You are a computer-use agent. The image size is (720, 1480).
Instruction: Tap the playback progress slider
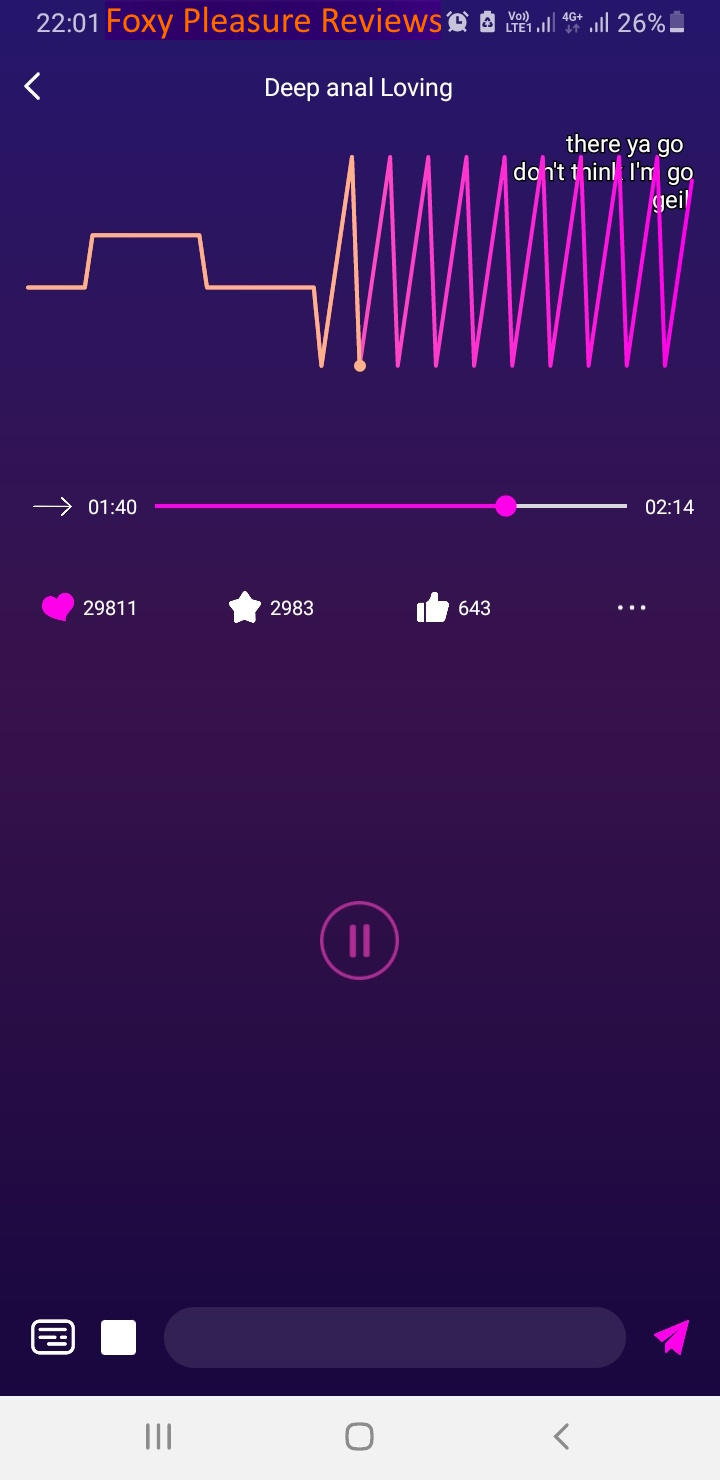pyautogui.click(x=390, y=507)
